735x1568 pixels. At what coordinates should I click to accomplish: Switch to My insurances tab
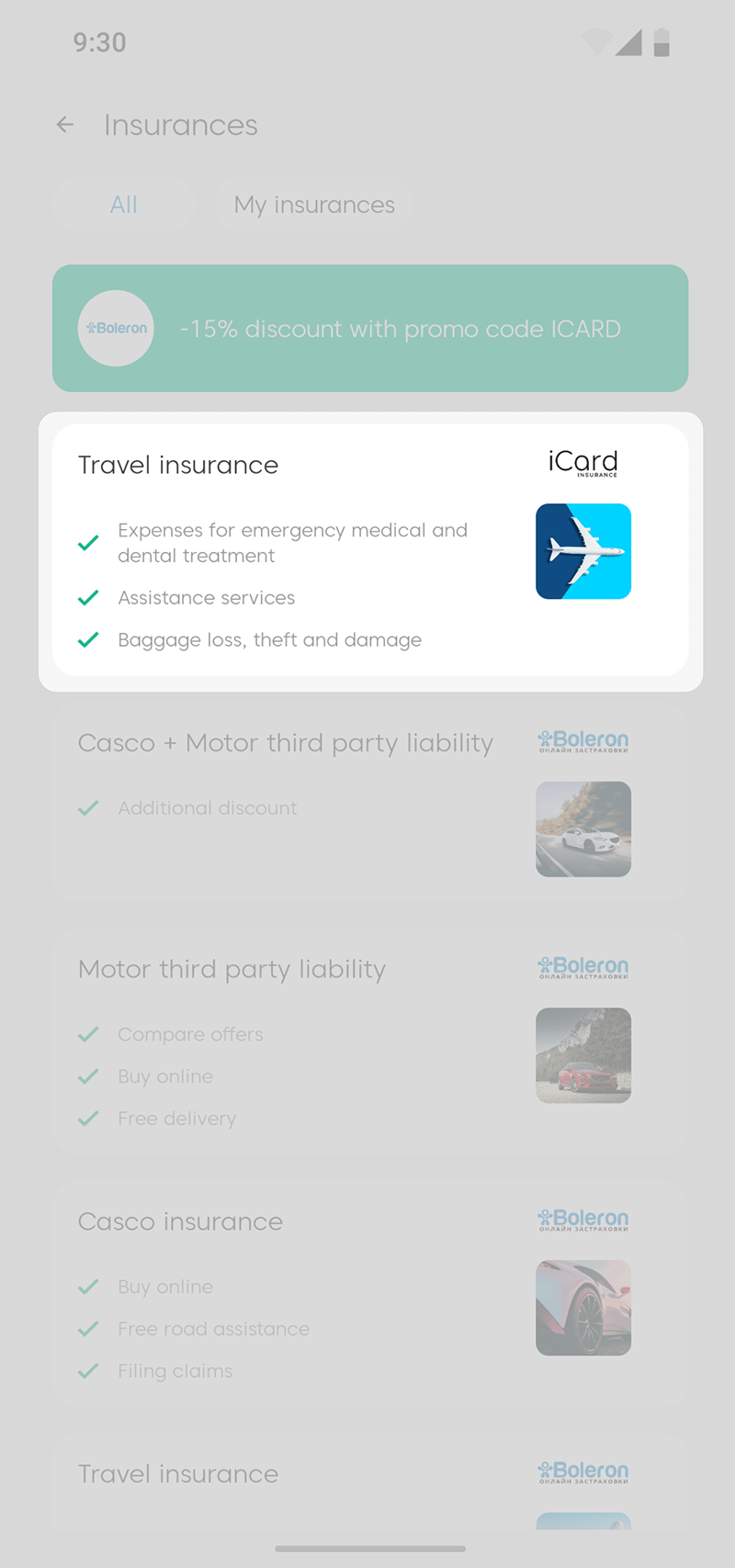pyautogui.click(x=314, y=205)
